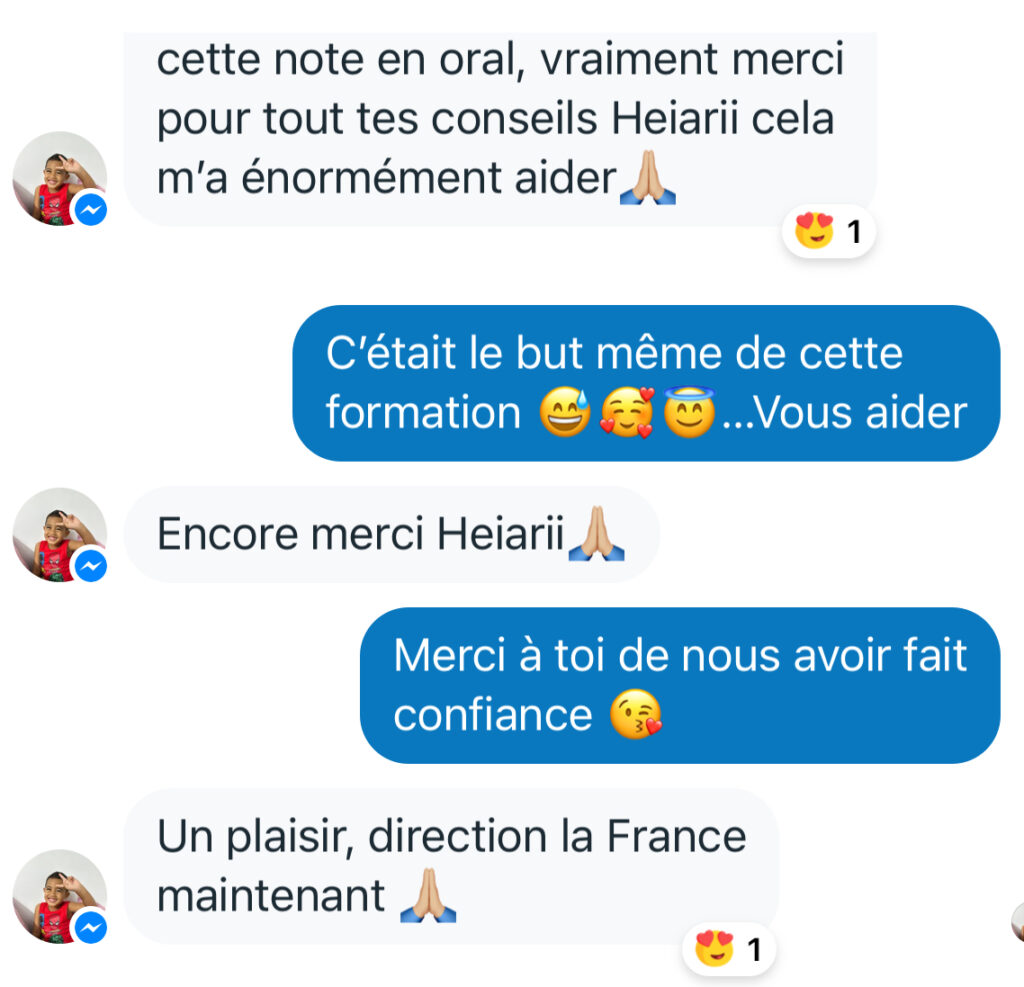
Task: Open heart-eyes reaction on 'énormément aider' message
Action: click(828, 233)
